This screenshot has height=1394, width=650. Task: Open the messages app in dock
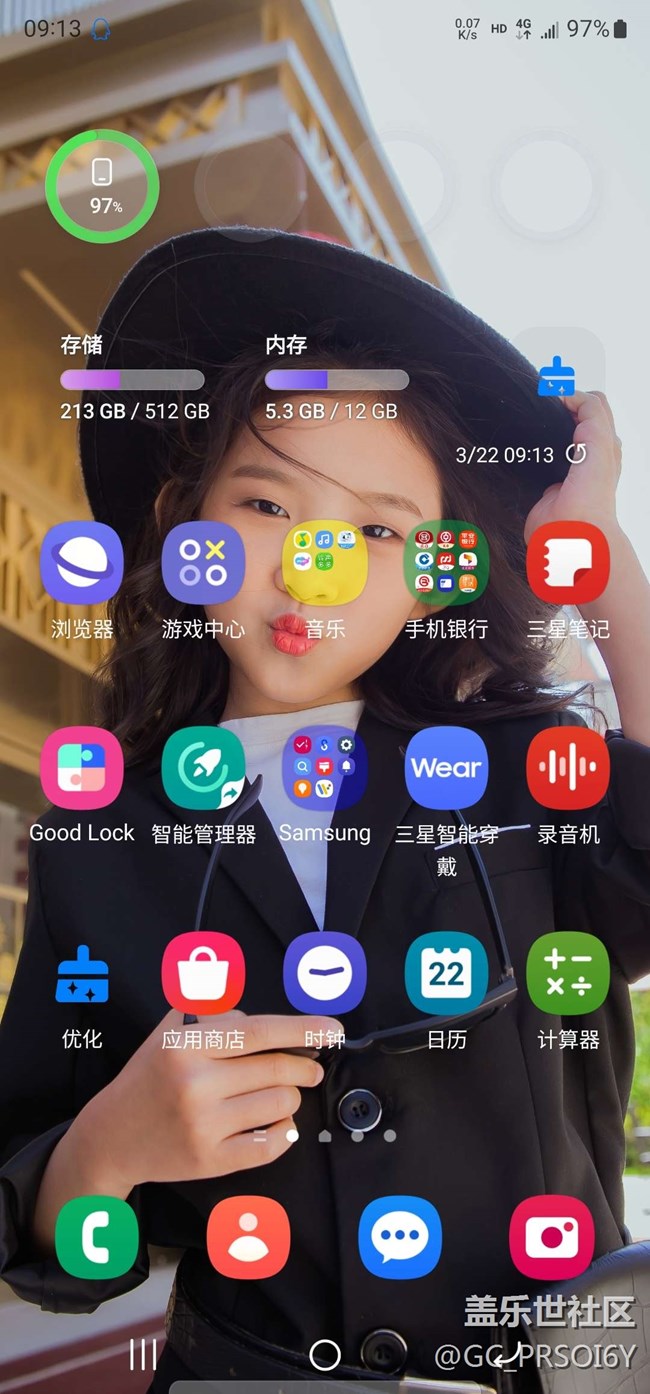[x=400, y=1238]
